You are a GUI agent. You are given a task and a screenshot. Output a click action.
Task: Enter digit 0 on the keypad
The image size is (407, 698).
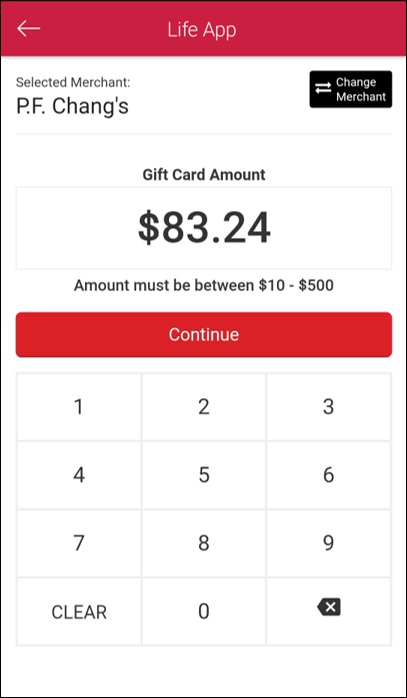pyautogui.click(x=204, y=612)
